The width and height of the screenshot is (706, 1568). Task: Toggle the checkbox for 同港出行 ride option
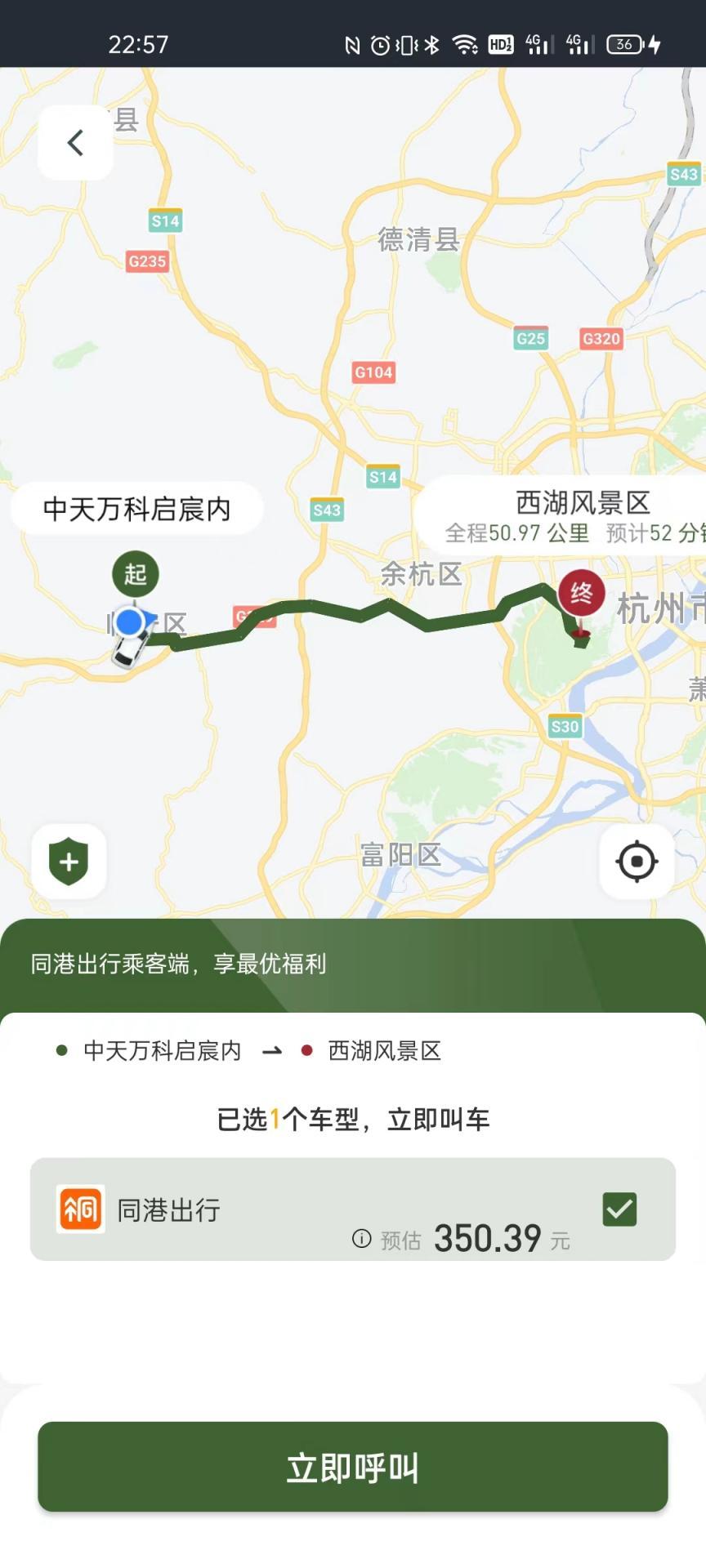pyautogui.click(x=619, y=1208)
